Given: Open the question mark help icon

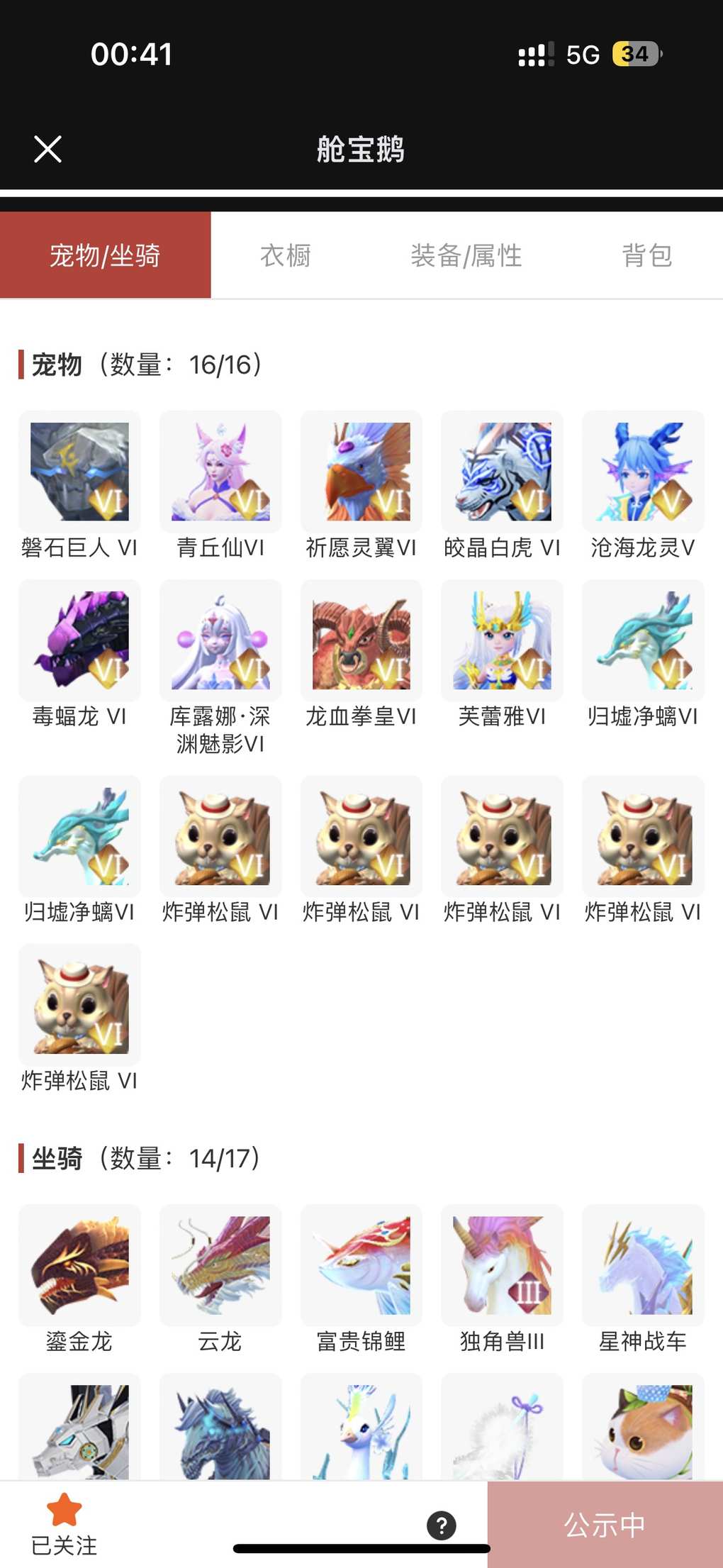Looking at the screenshot, I should pos(441,1525).
